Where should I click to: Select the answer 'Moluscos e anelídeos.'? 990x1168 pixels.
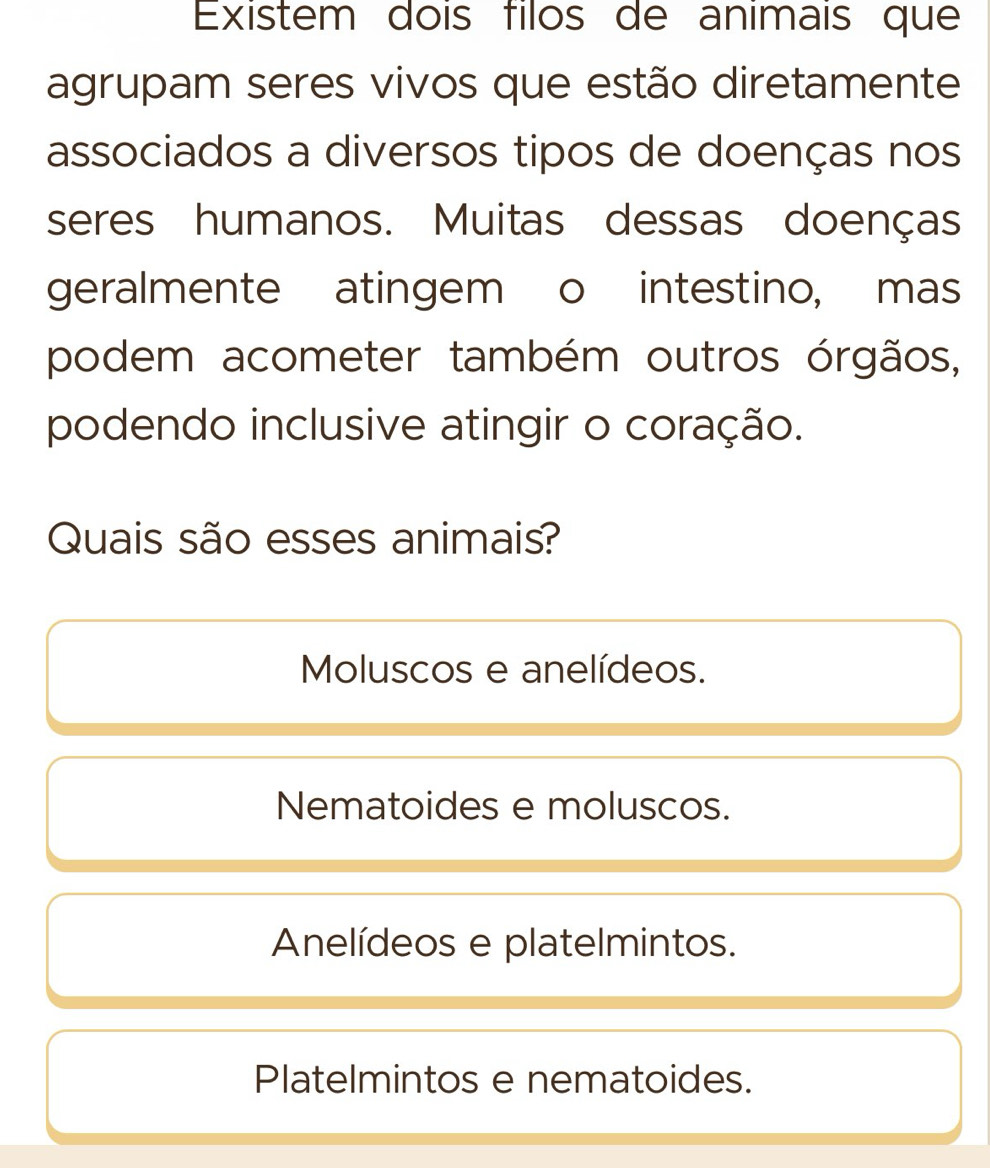point(503,671)
